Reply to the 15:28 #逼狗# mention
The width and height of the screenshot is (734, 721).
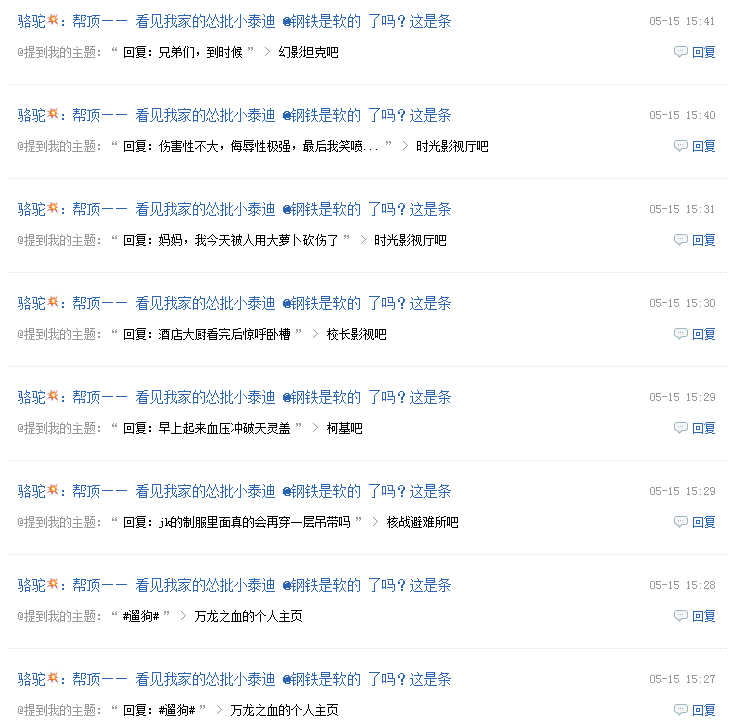(x=696, y=616)
